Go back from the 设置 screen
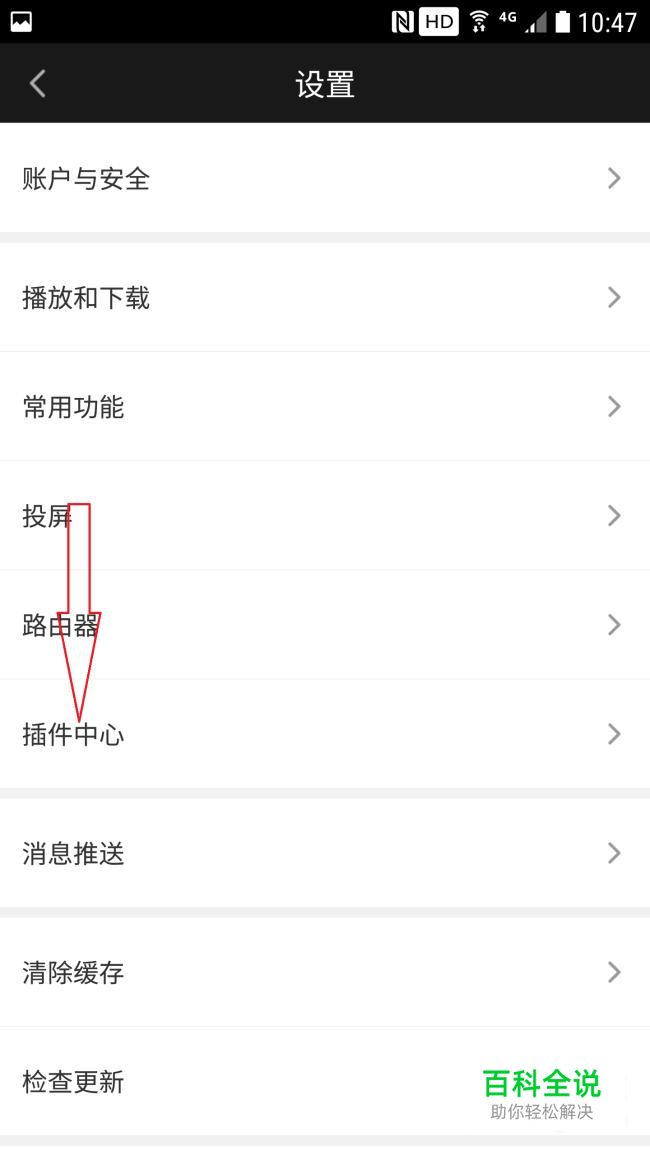The height and width of the screenshot is (1155, 650). tap(38, 84)
